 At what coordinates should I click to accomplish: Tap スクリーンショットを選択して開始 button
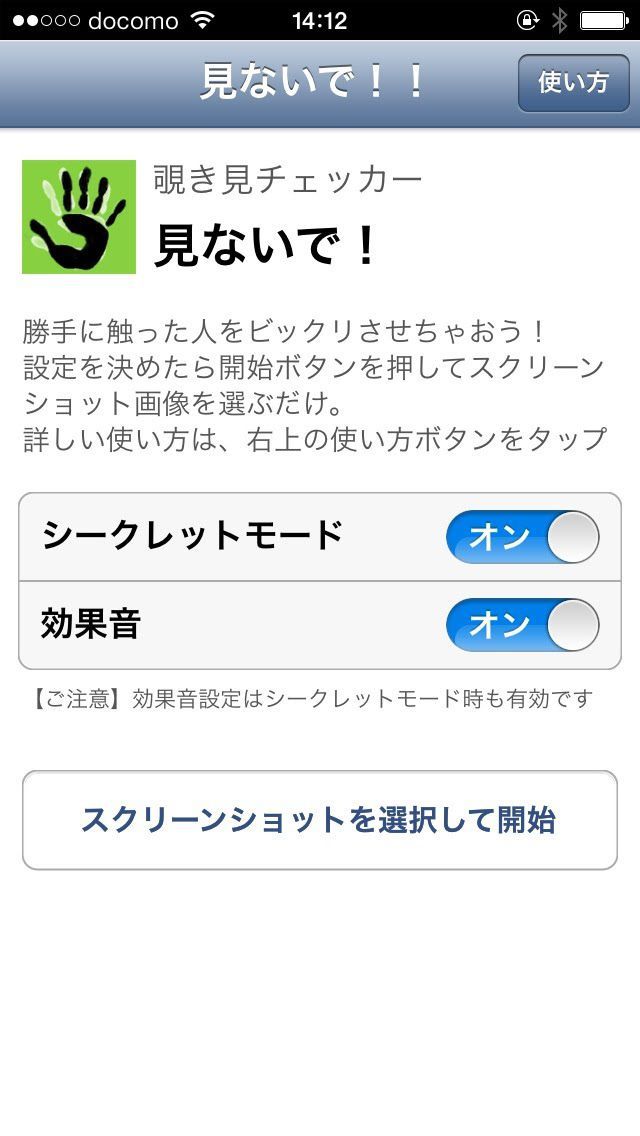click(x=319, y=820)
